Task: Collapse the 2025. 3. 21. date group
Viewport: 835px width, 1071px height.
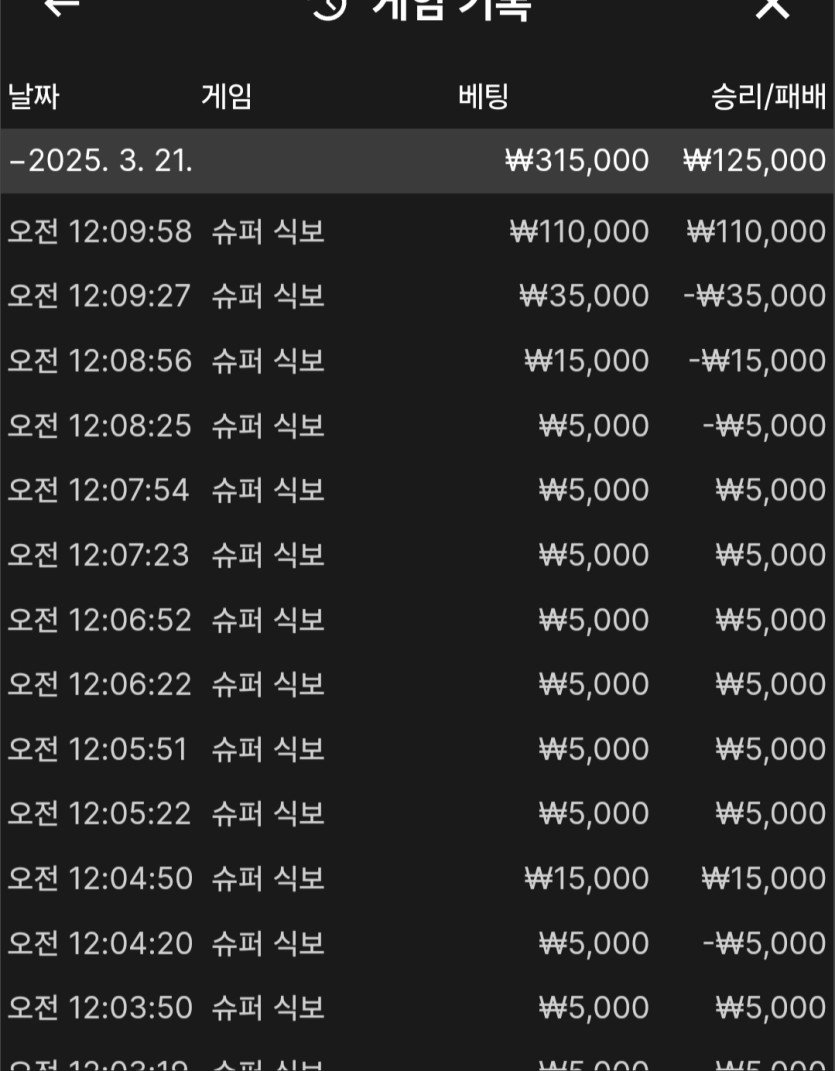Action: point(100,161)
